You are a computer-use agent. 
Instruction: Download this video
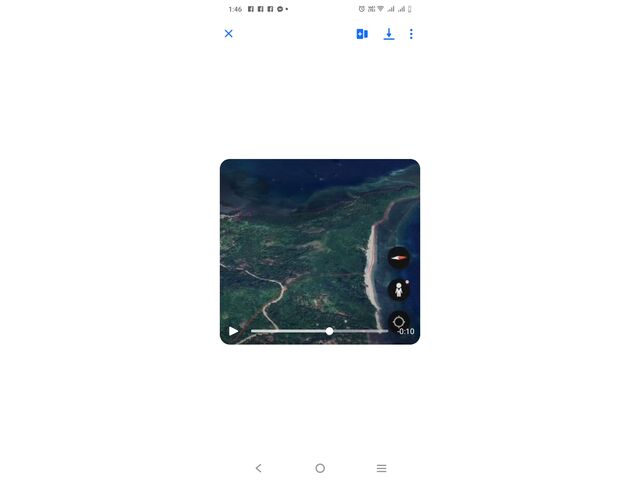389,34
